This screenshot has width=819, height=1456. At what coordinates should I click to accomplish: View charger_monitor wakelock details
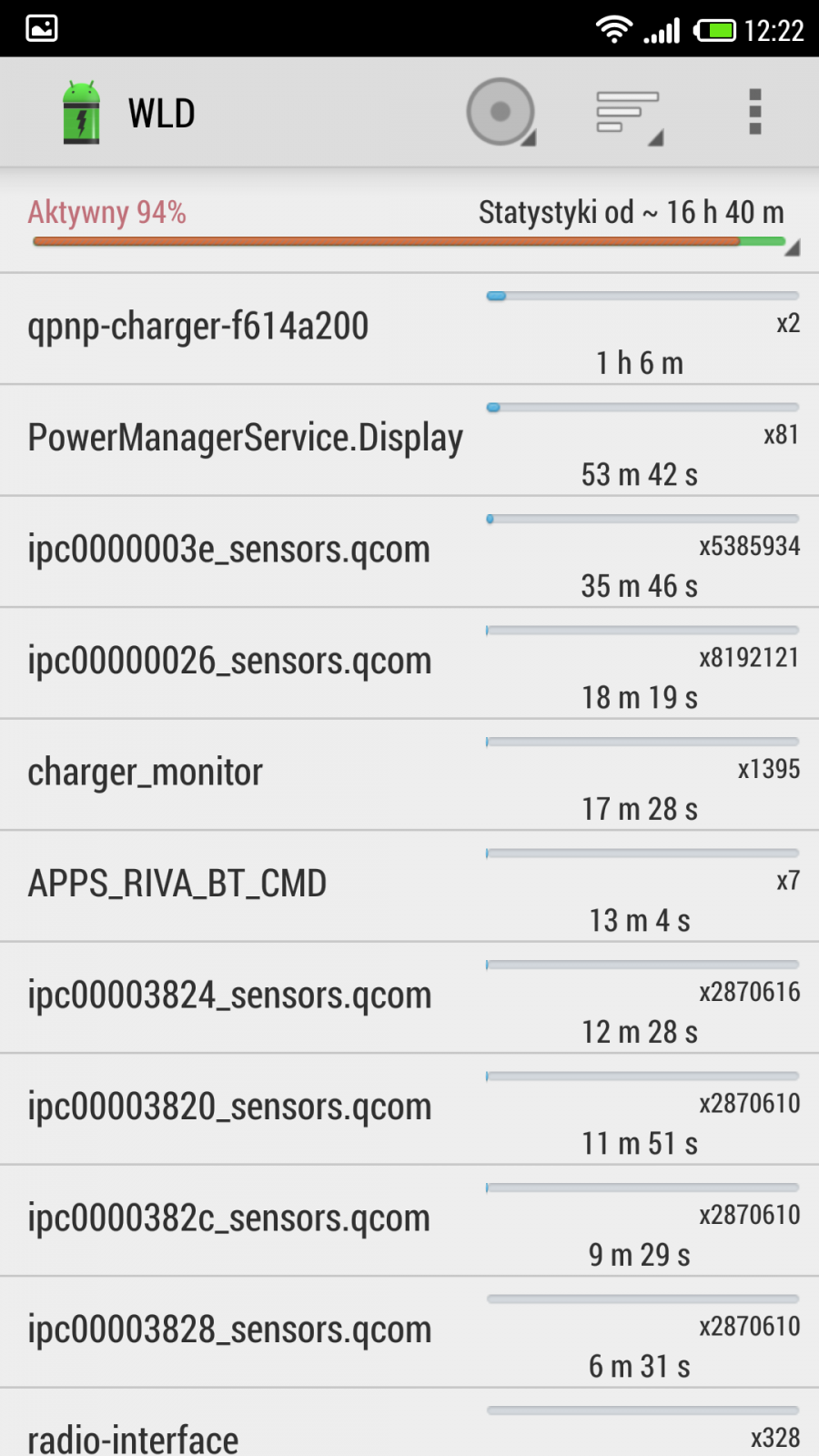(409, 774)
